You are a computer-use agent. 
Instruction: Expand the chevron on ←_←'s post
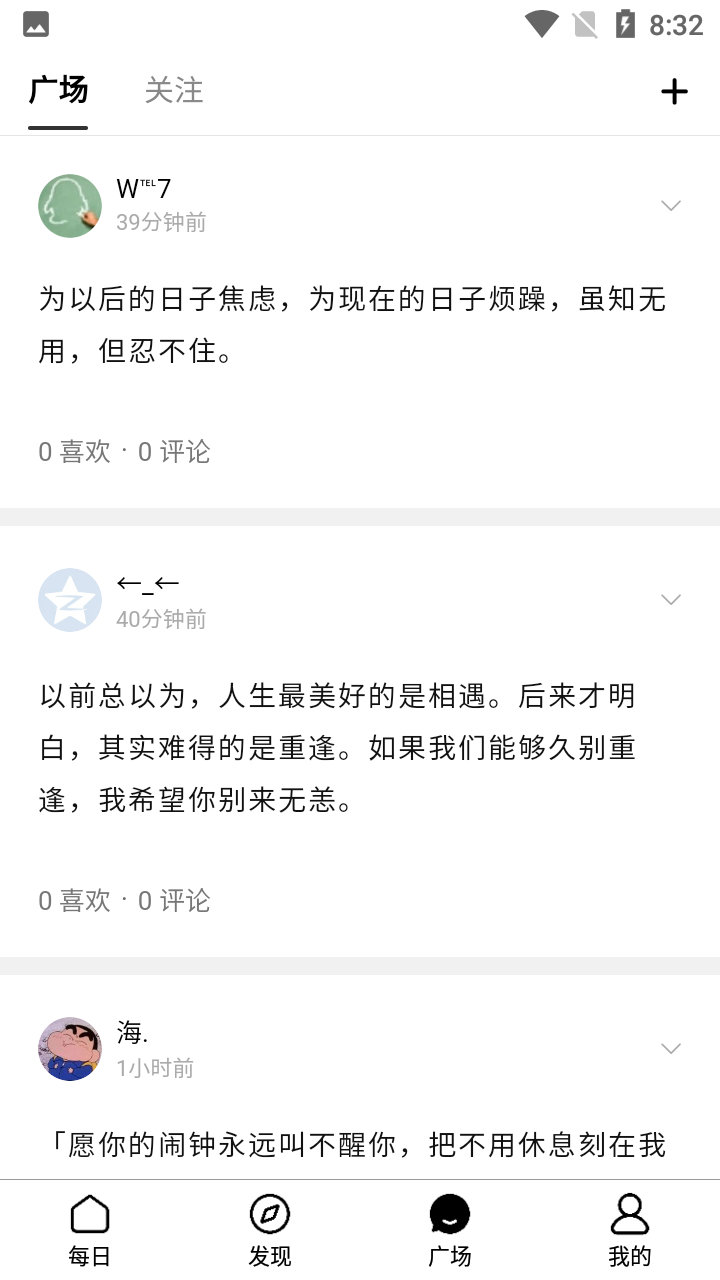pyautogui.click(x=671, y=599)
